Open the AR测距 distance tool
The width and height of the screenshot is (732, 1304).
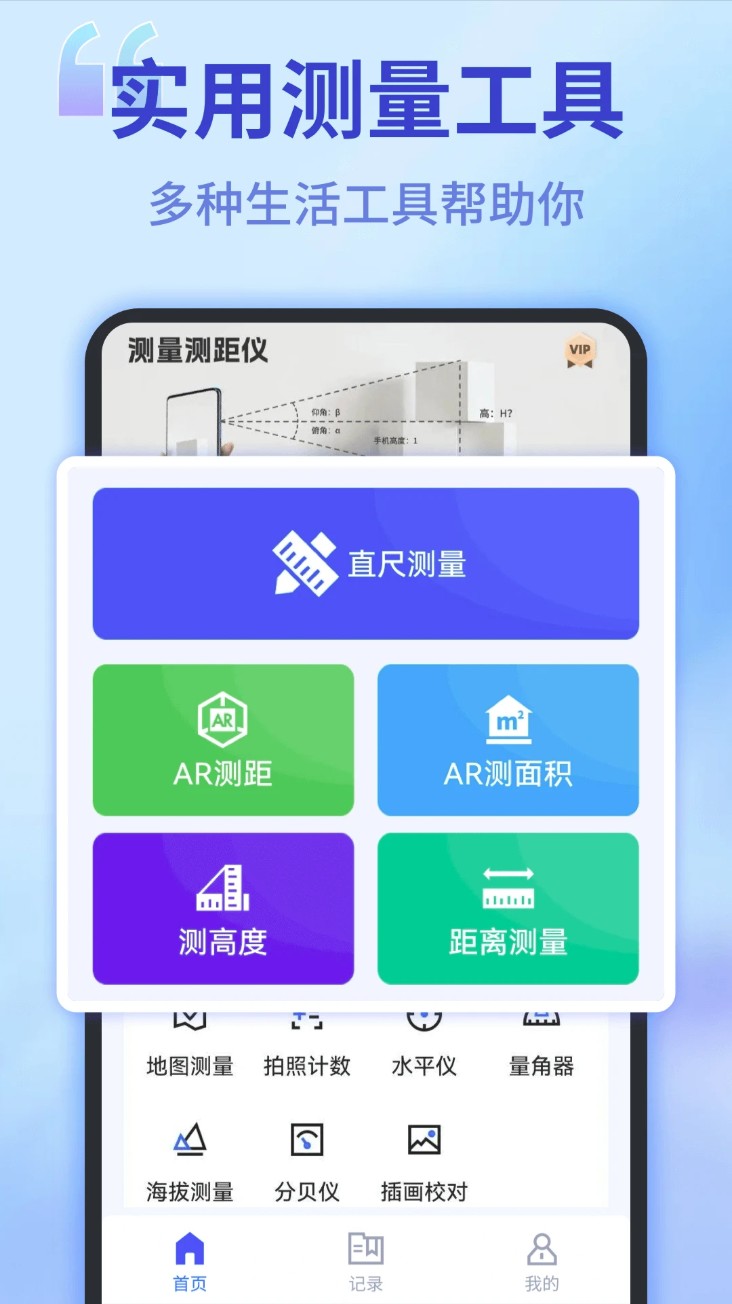pyautogui.click(x=223, y=739)
